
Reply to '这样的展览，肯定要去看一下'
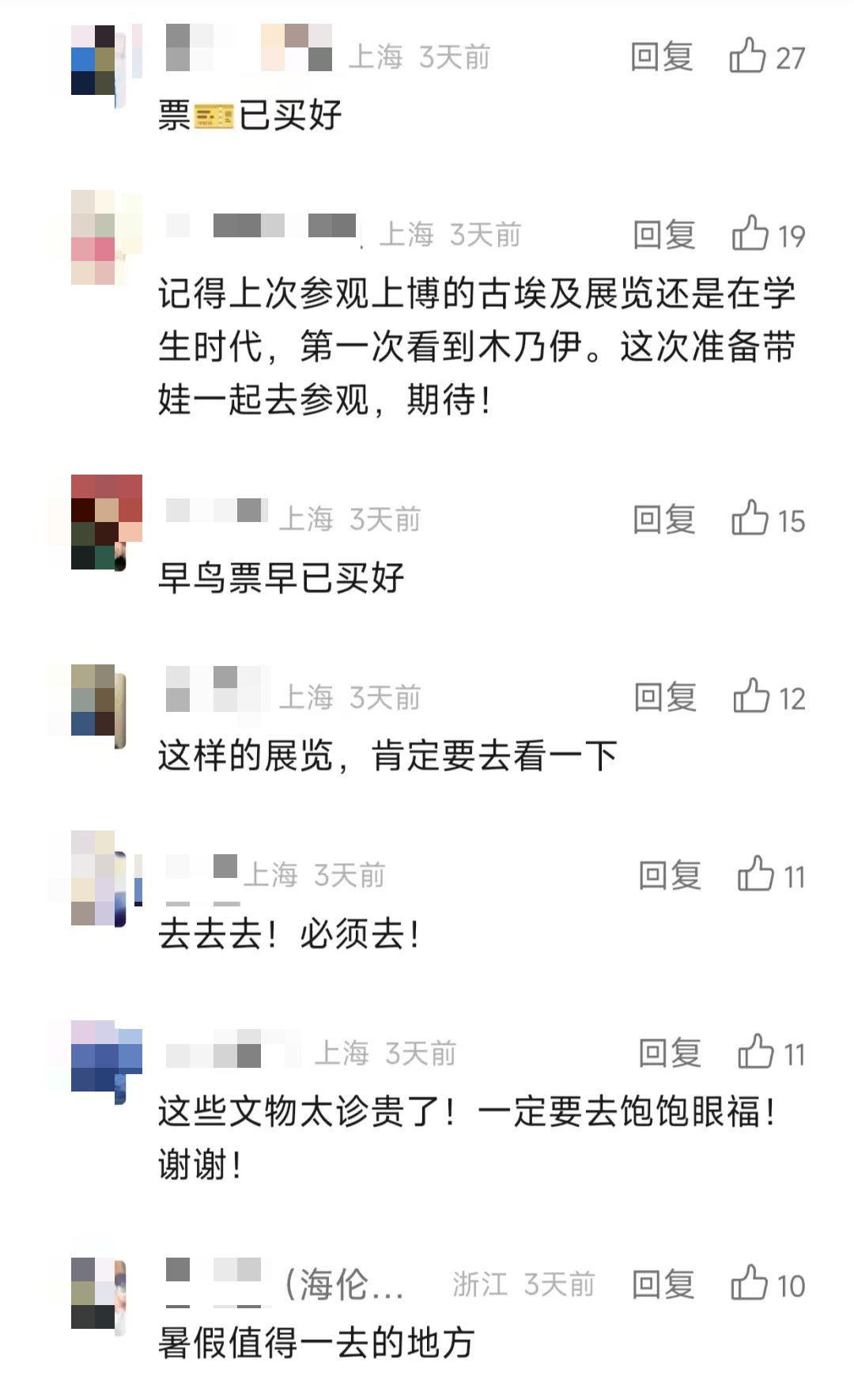pos(665,697)
